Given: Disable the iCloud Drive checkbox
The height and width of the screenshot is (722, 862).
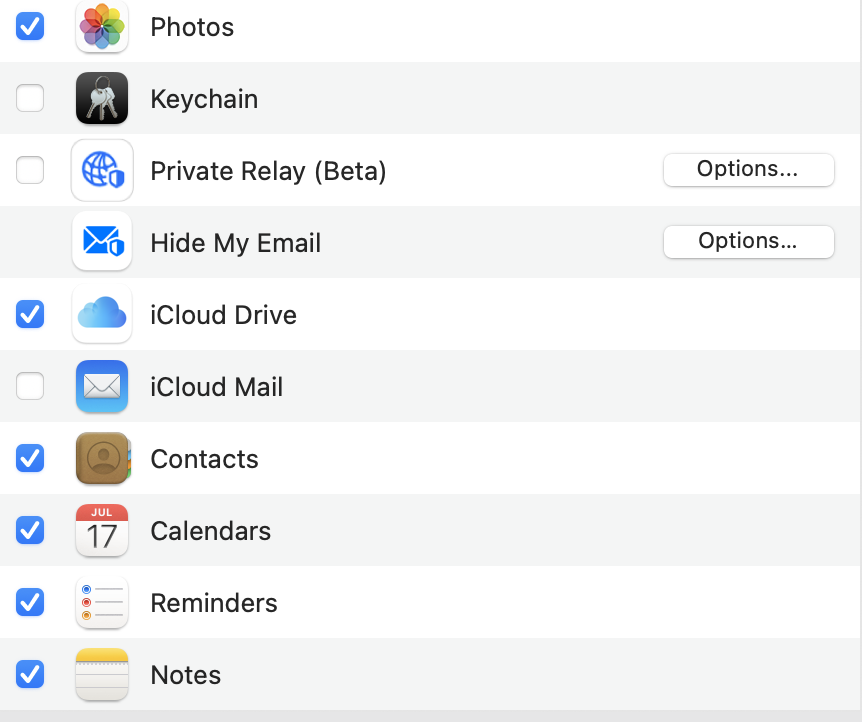Looking at the screenshot, I should (30, 314).
